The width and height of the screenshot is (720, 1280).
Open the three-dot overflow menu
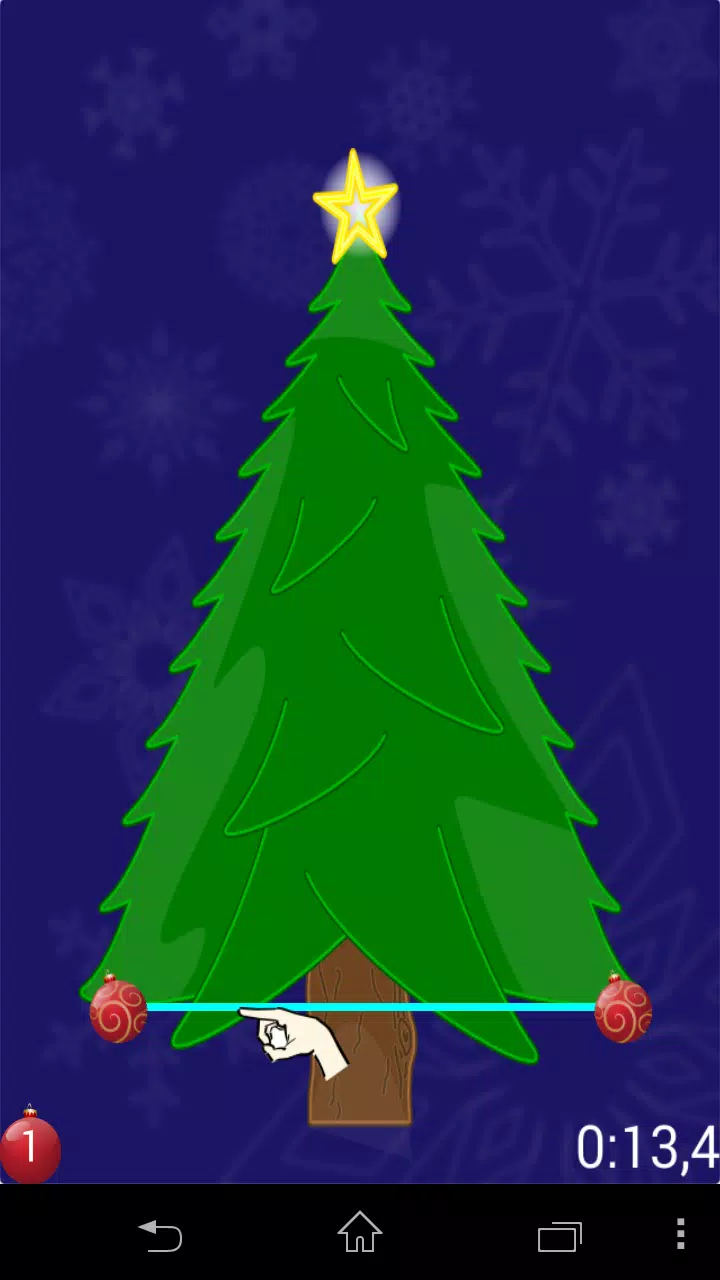point(680,1233)
